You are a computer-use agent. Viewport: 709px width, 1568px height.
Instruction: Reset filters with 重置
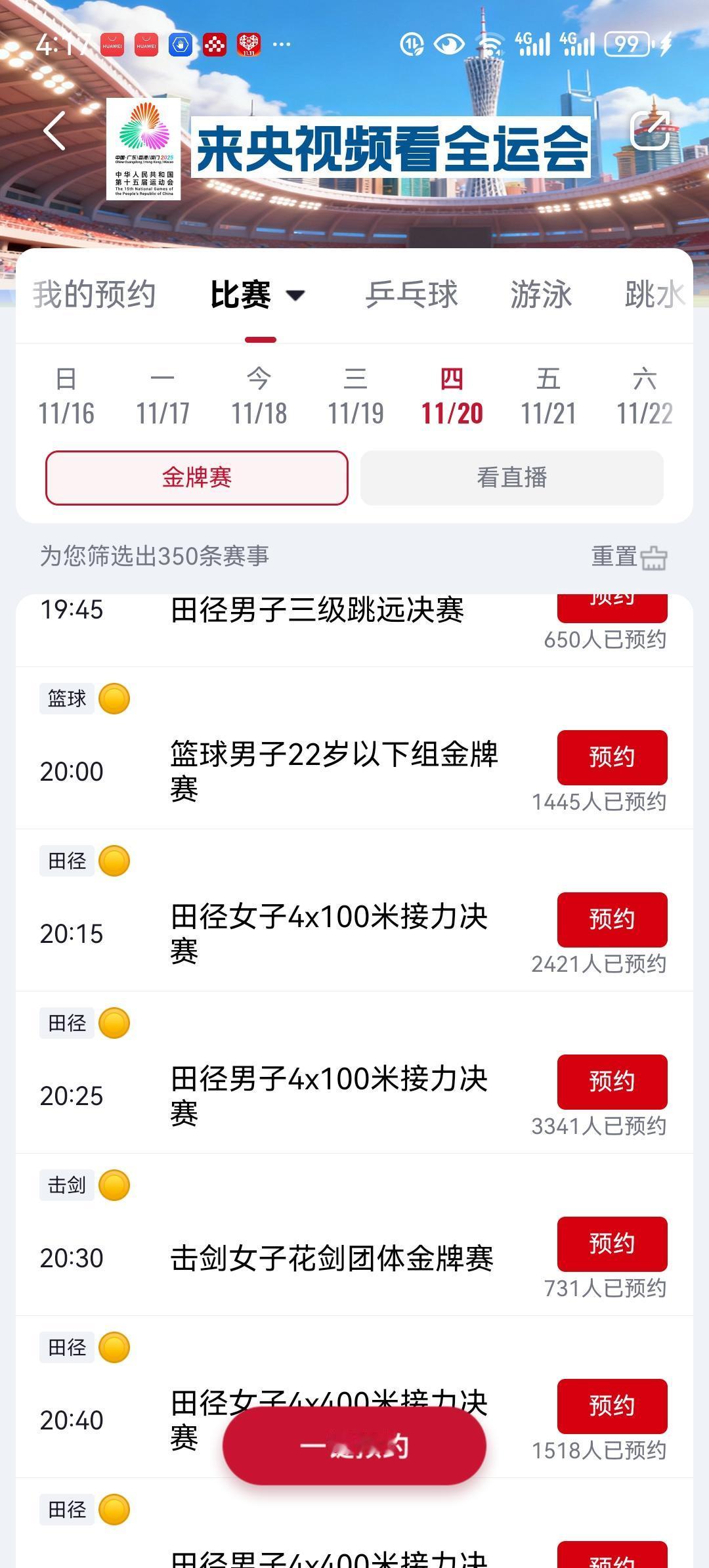pos(628,557)
